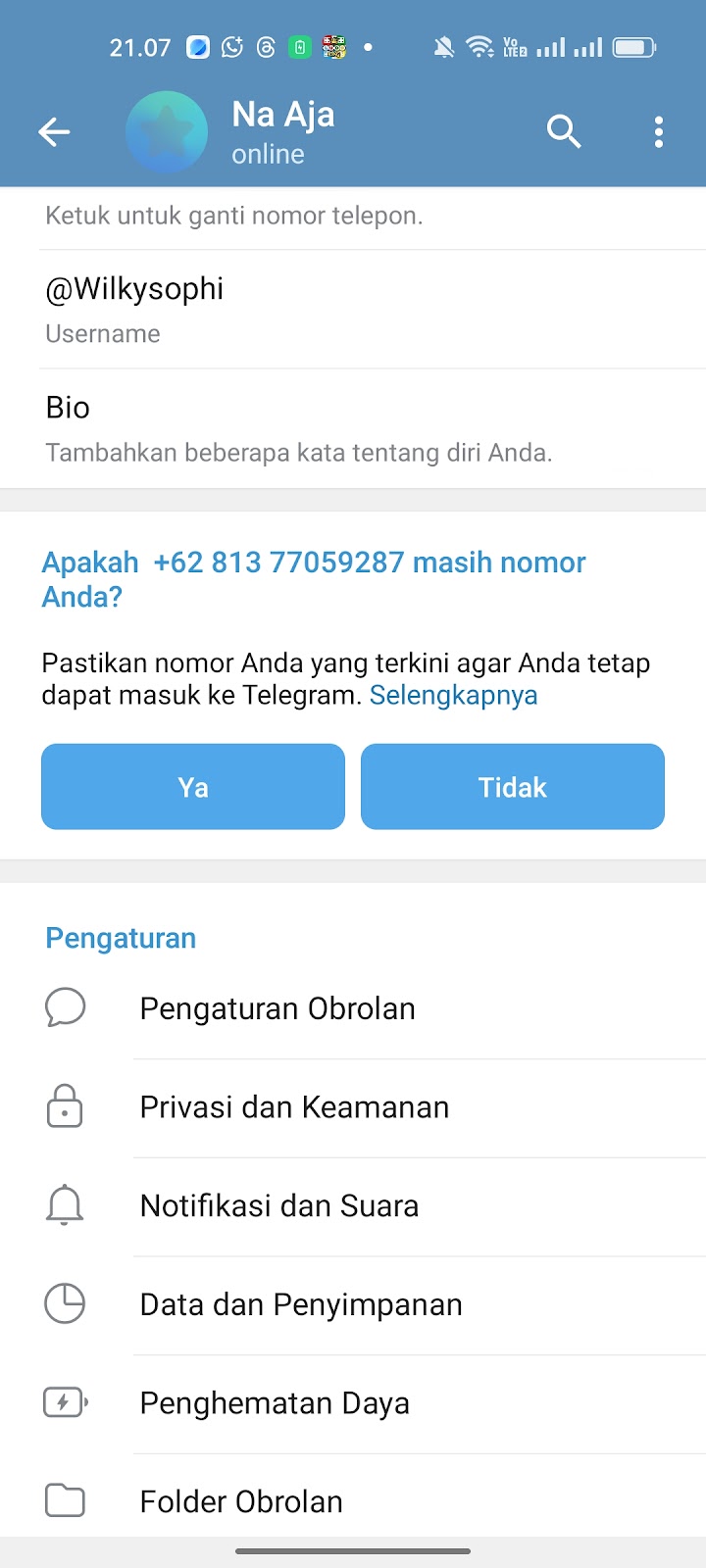Open the three-dot overflow menu
The width and height of the screenshot is (706, 1568).
click(659, 131)
